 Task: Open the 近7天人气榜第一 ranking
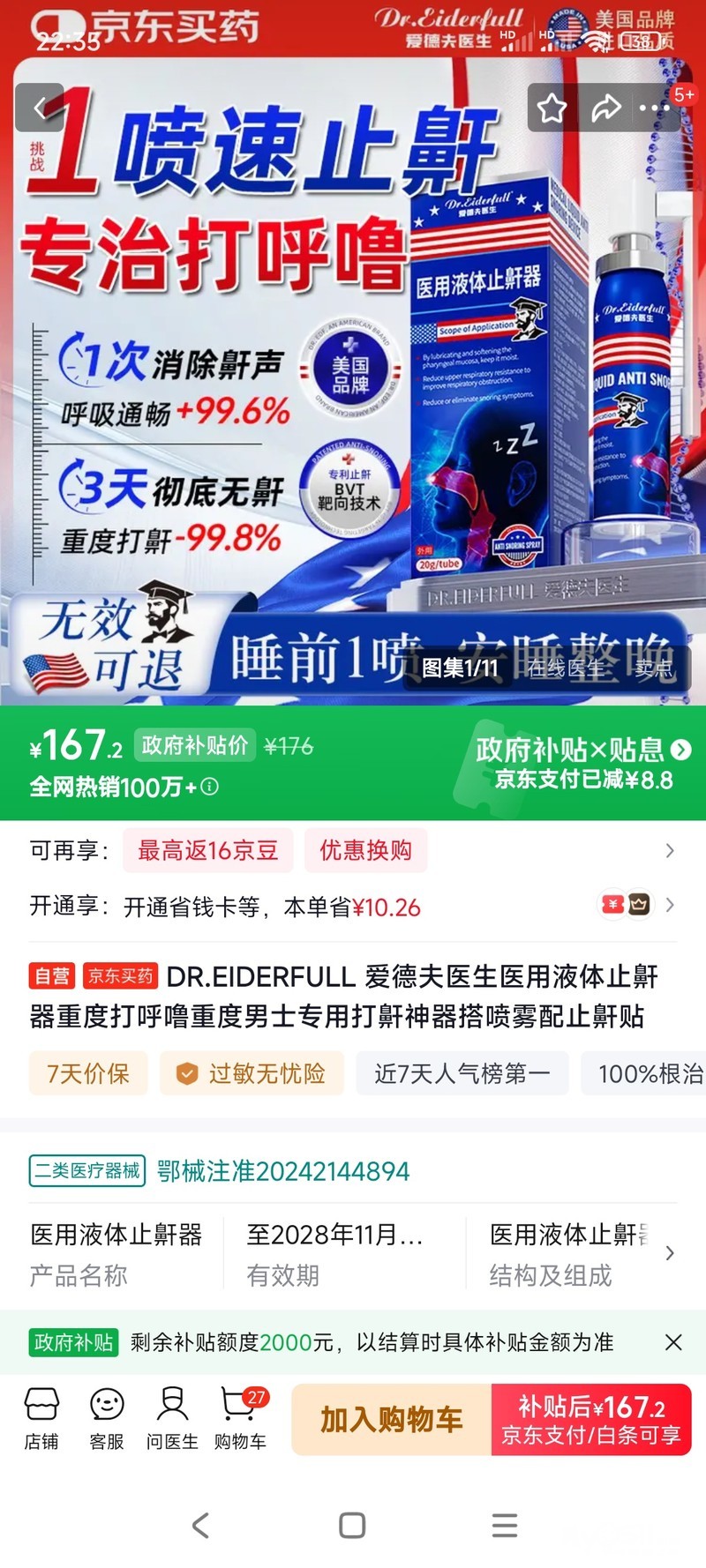[x=462, y=1073]
